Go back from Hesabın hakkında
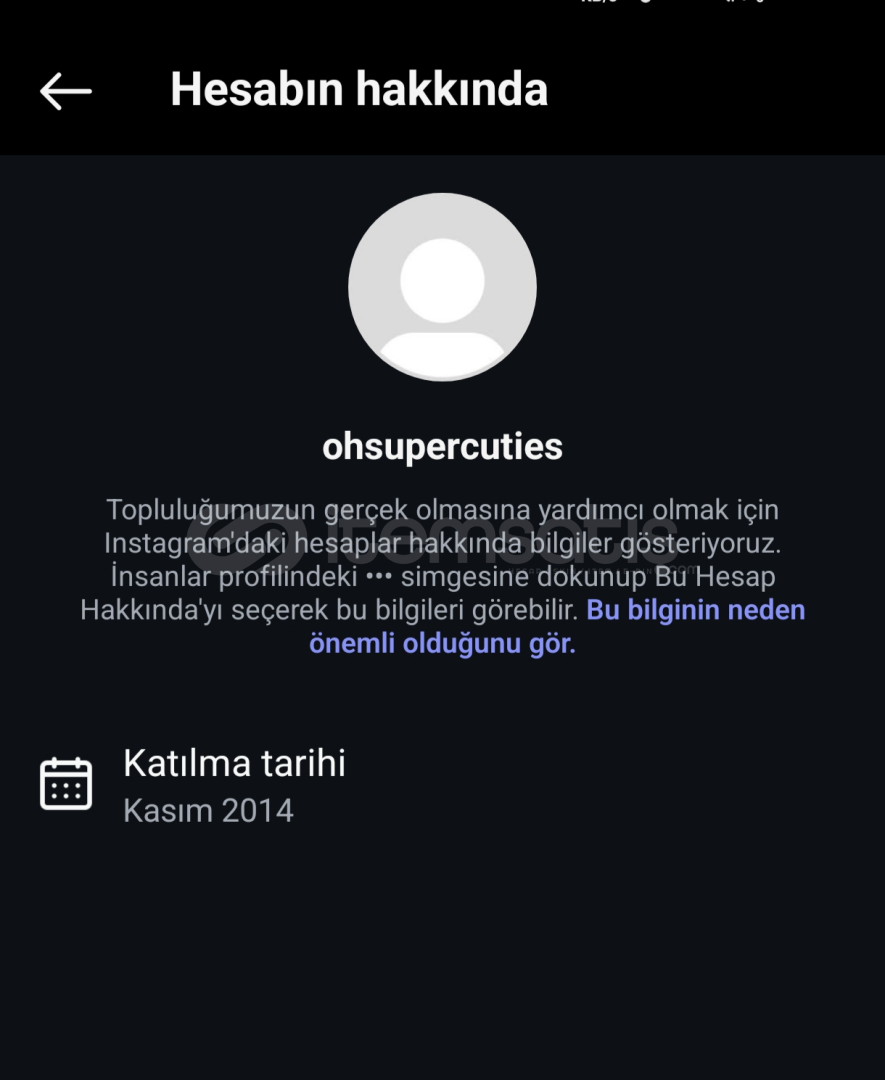 tap(66, 91)
